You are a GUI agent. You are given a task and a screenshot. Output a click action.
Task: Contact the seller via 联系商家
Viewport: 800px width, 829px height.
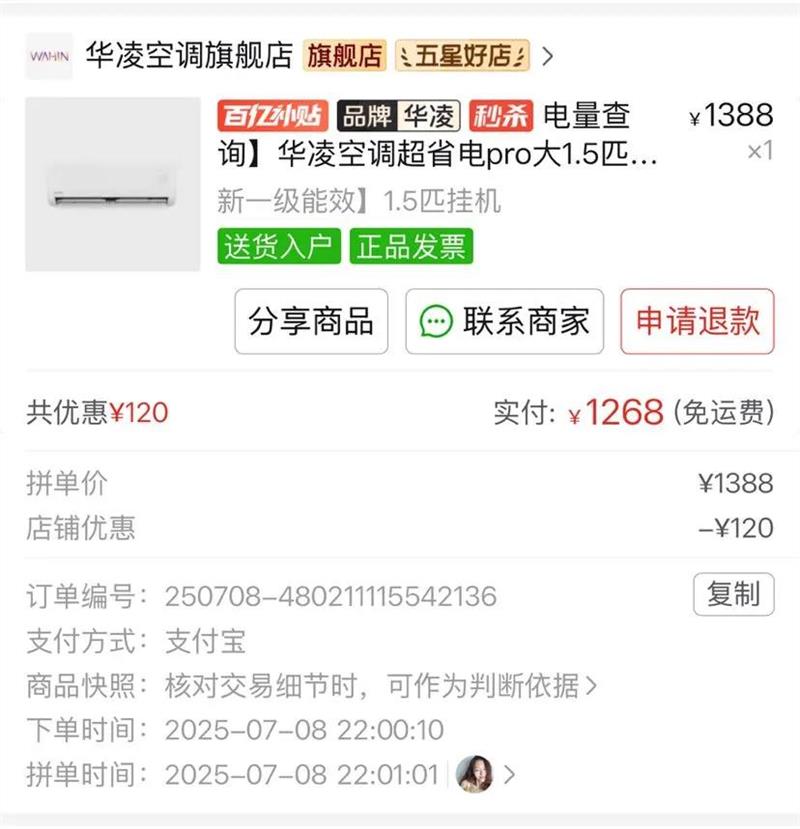[504, 321]
